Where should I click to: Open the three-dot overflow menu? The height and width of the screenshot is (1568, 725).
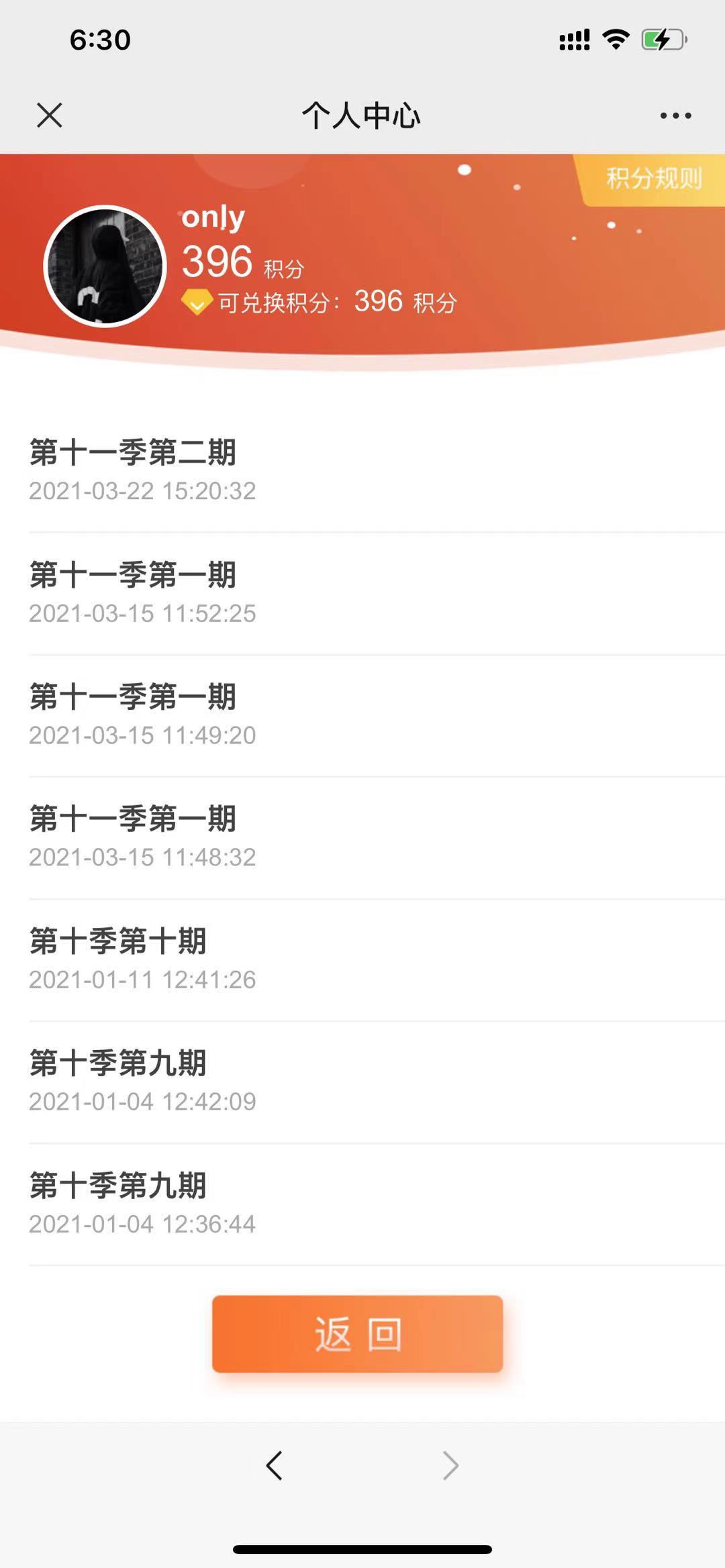click(x=675, y=115)
